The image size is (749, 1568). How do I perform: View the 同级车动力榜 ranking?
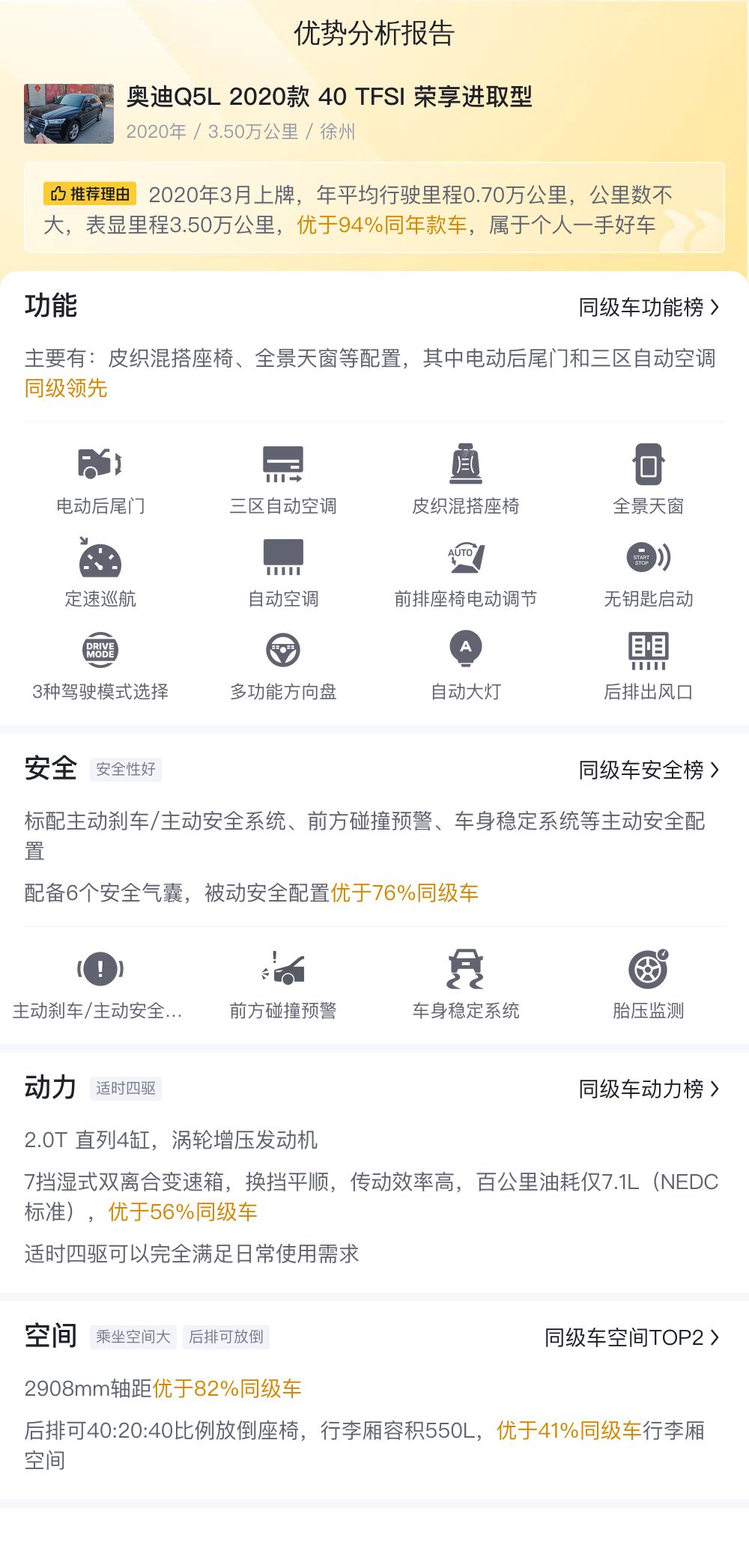[649, 1089]
